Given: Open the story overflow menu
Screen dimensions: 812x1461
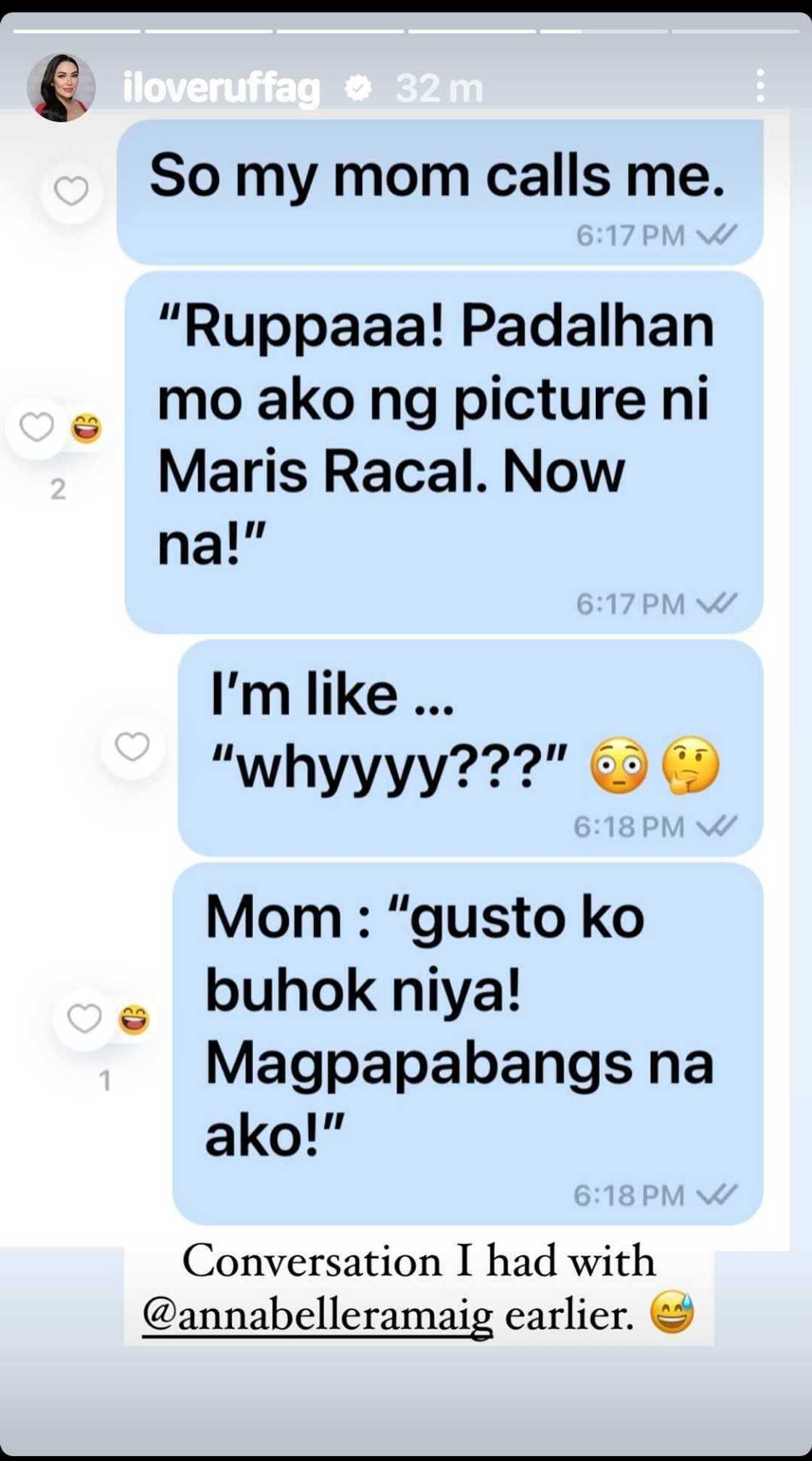Looking at the screenshot, I should click(759, 86).
